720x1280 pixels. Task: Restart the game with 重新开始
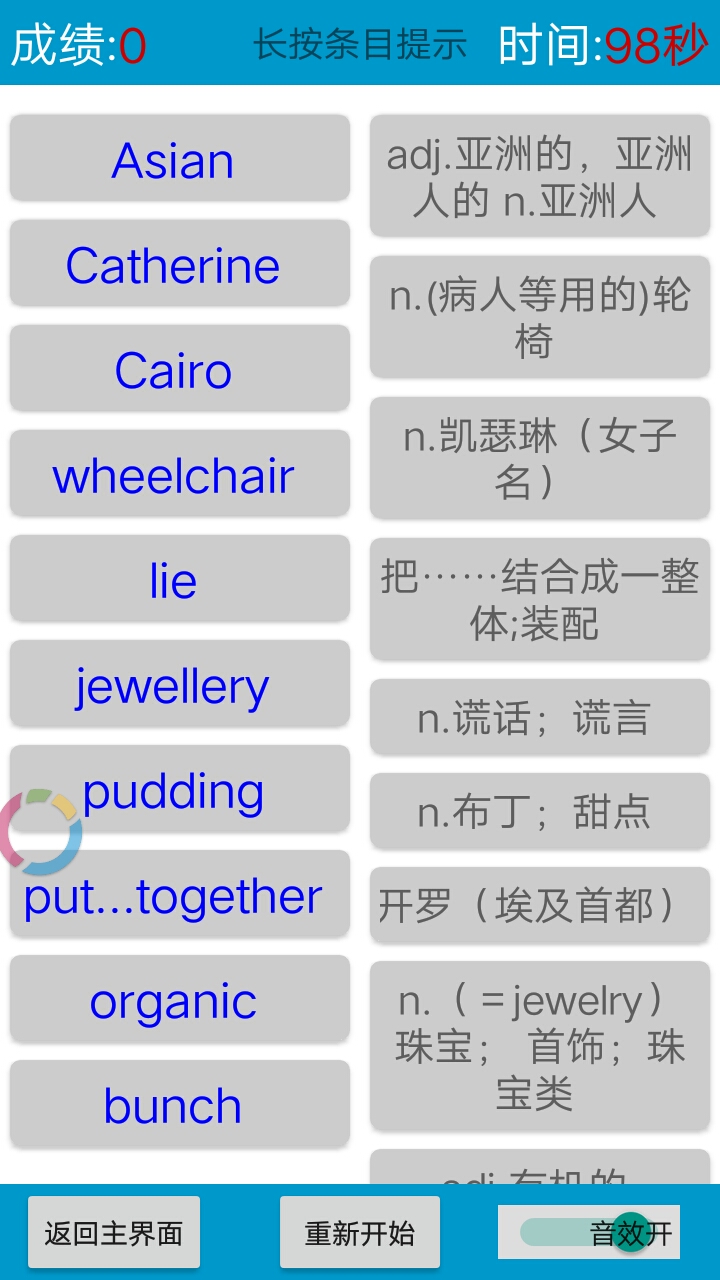pos(360,1232)
